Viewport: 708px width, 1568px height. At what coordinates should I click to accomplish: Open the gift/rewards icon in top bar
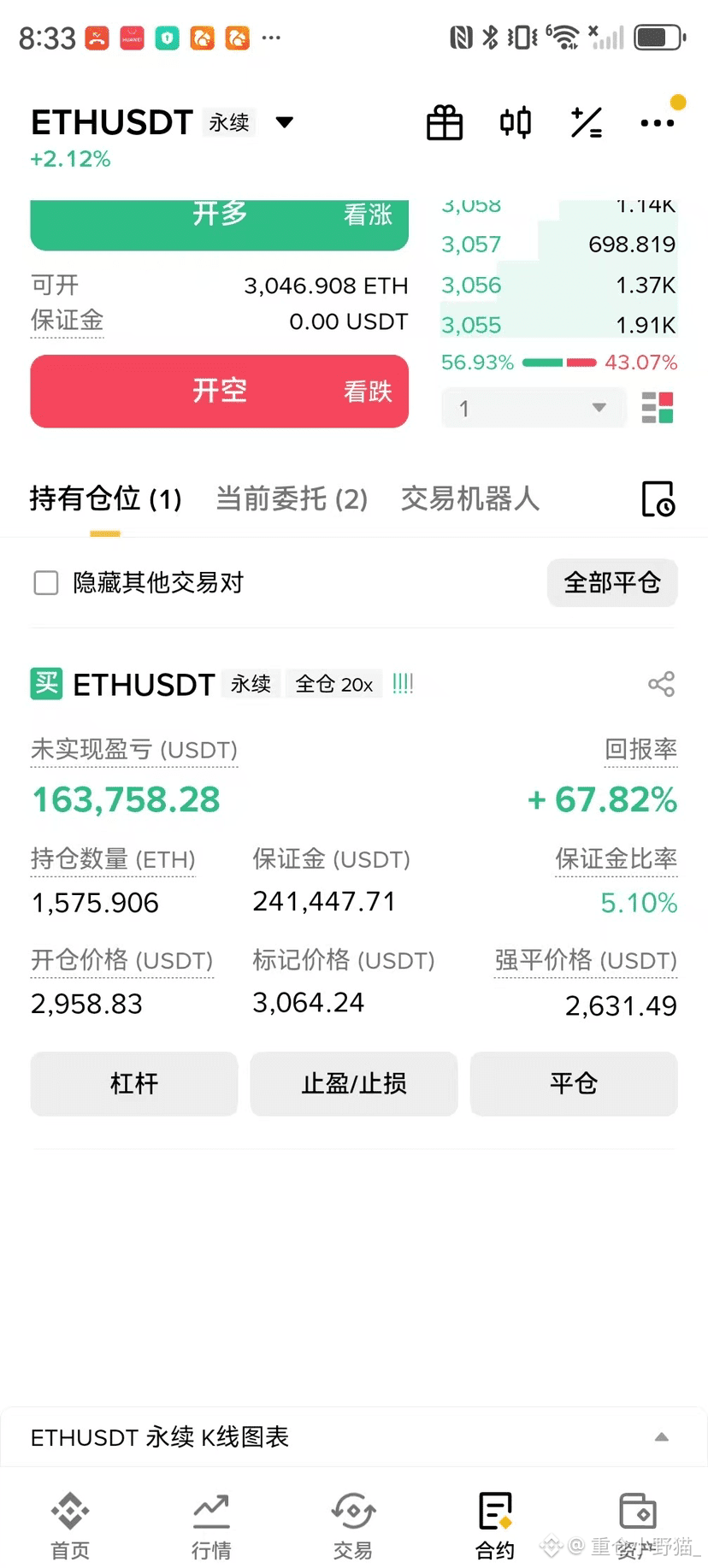(x=444, y=122)
